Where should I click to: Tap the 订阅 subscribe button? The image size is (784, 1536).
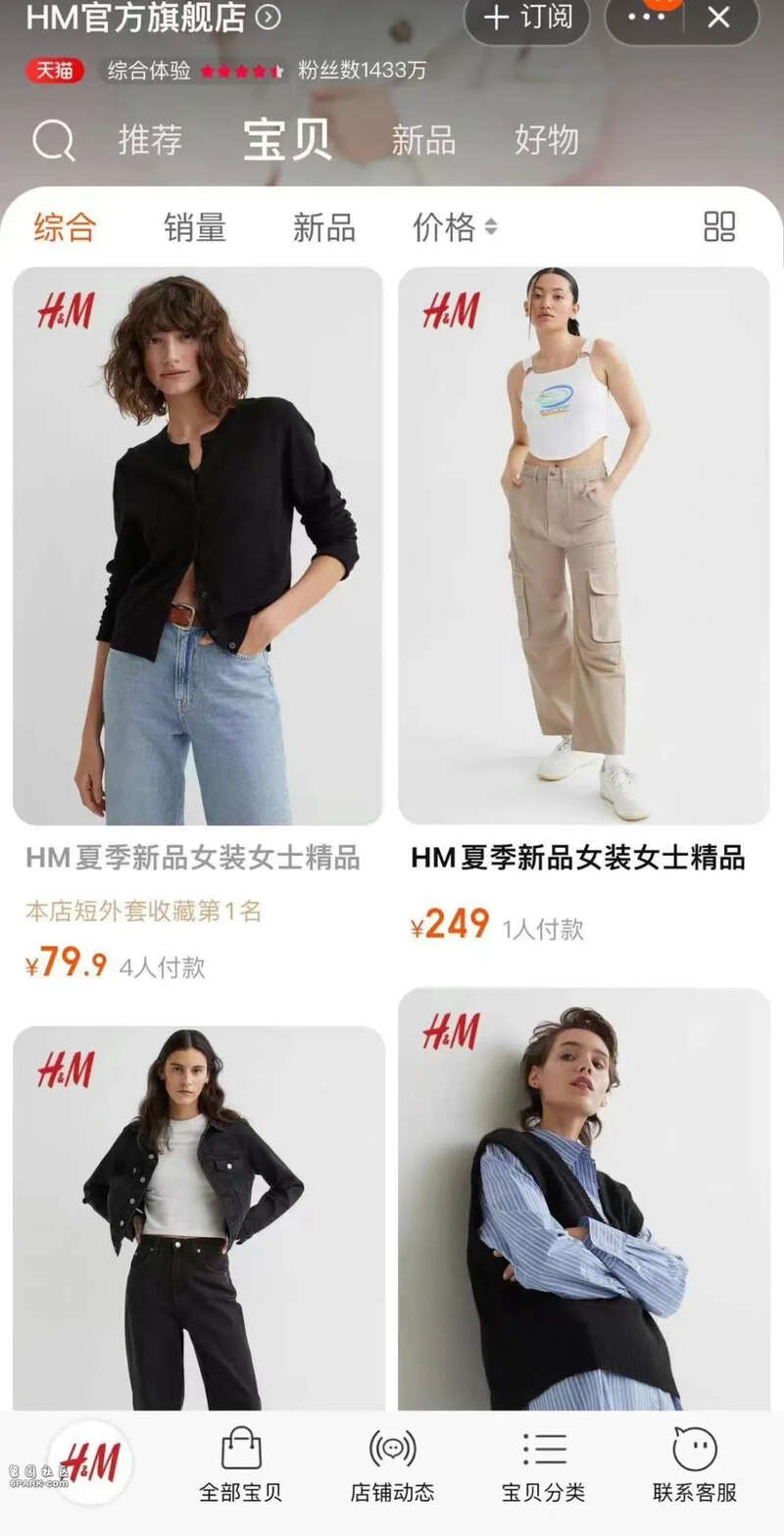tap(527, 18)
